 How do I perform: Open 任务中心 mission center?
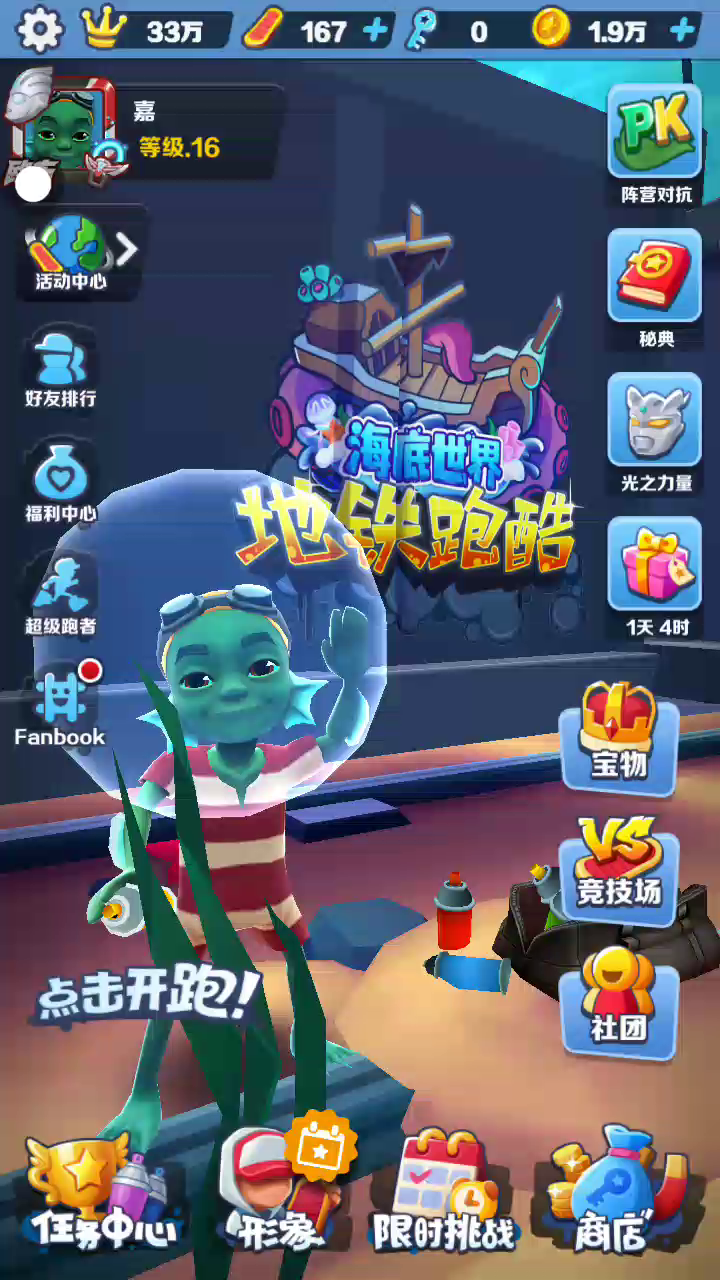(100, 1195)
